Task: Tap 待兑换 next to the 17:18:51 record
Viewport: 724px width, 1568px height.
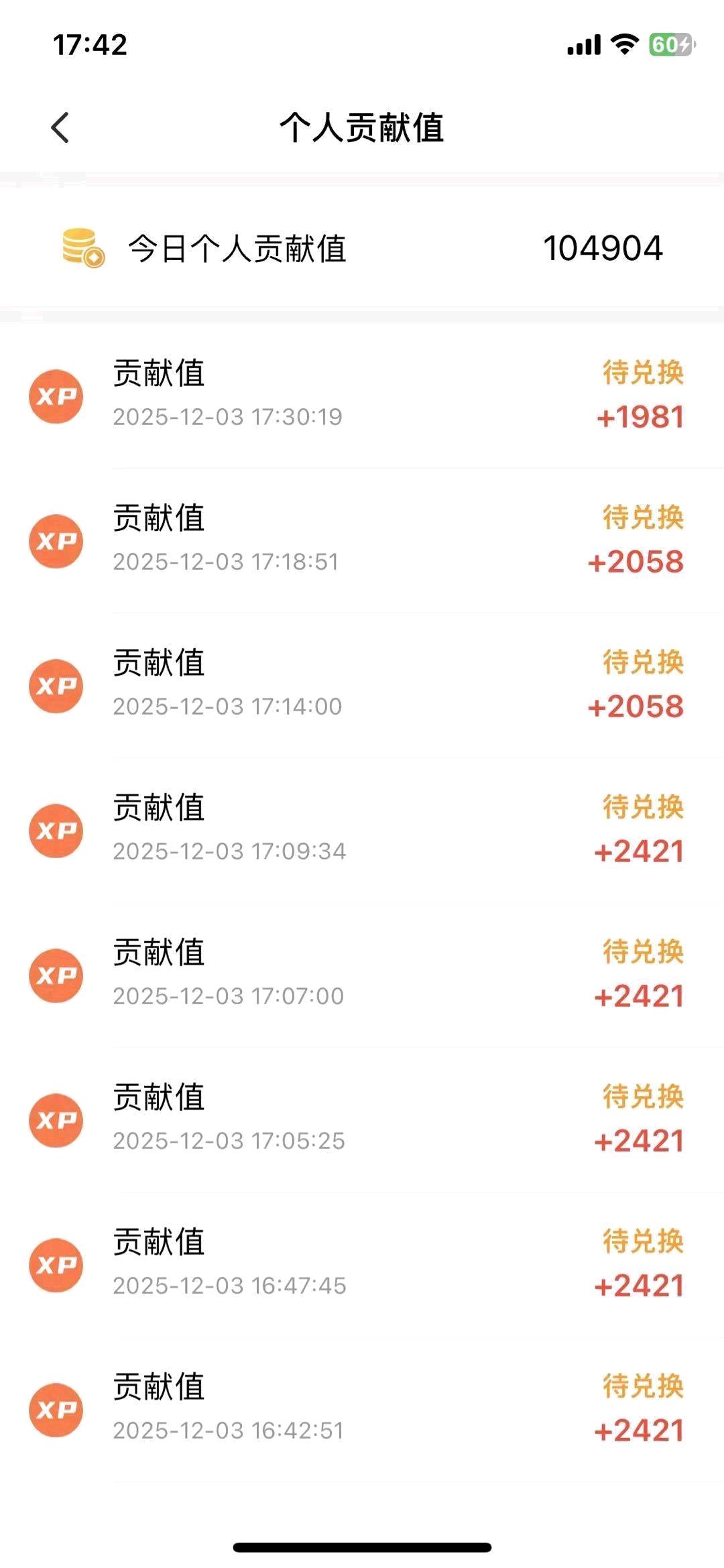Action: pyautogui.click(x=642, y=518)
